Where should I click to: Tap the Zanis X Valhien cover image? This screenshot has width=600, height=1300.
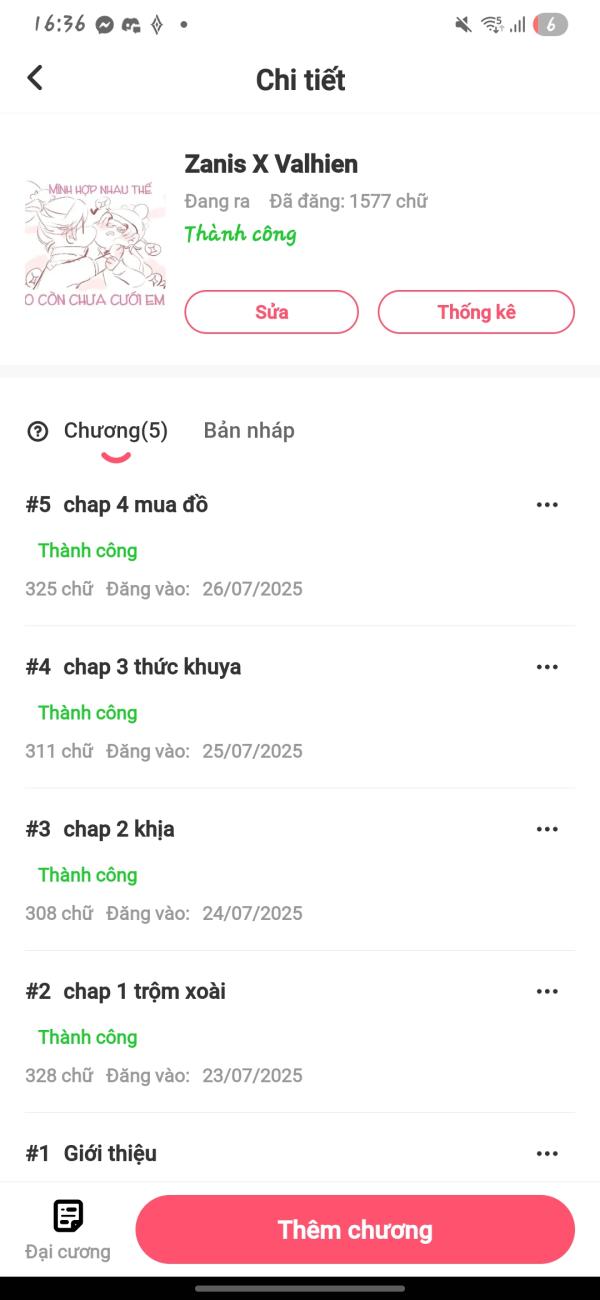click(95, 243)
